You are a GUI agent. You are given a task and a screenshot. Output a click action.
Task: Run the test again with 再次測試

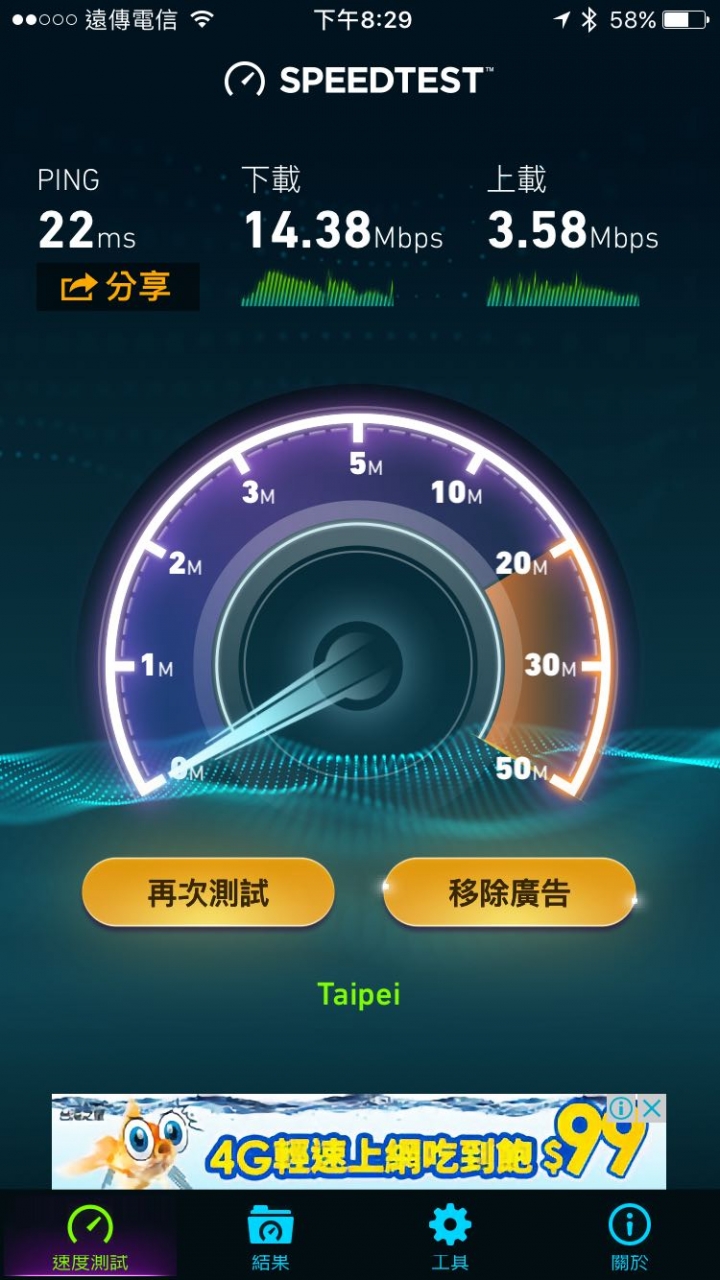[x=208, y=892]
